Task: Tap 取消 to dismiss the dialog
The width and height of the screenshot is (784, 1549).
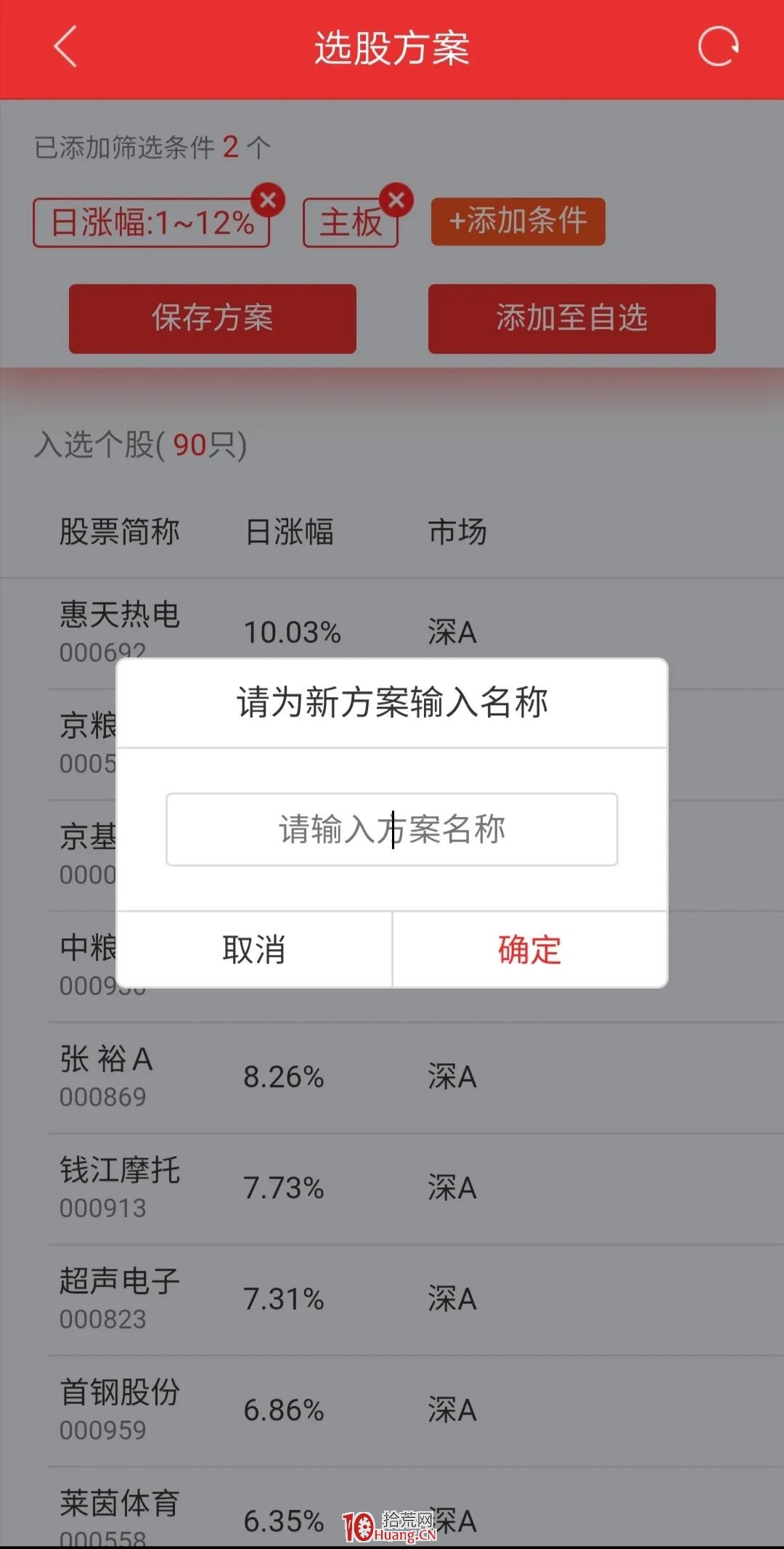Action: [x=253, y=948]
